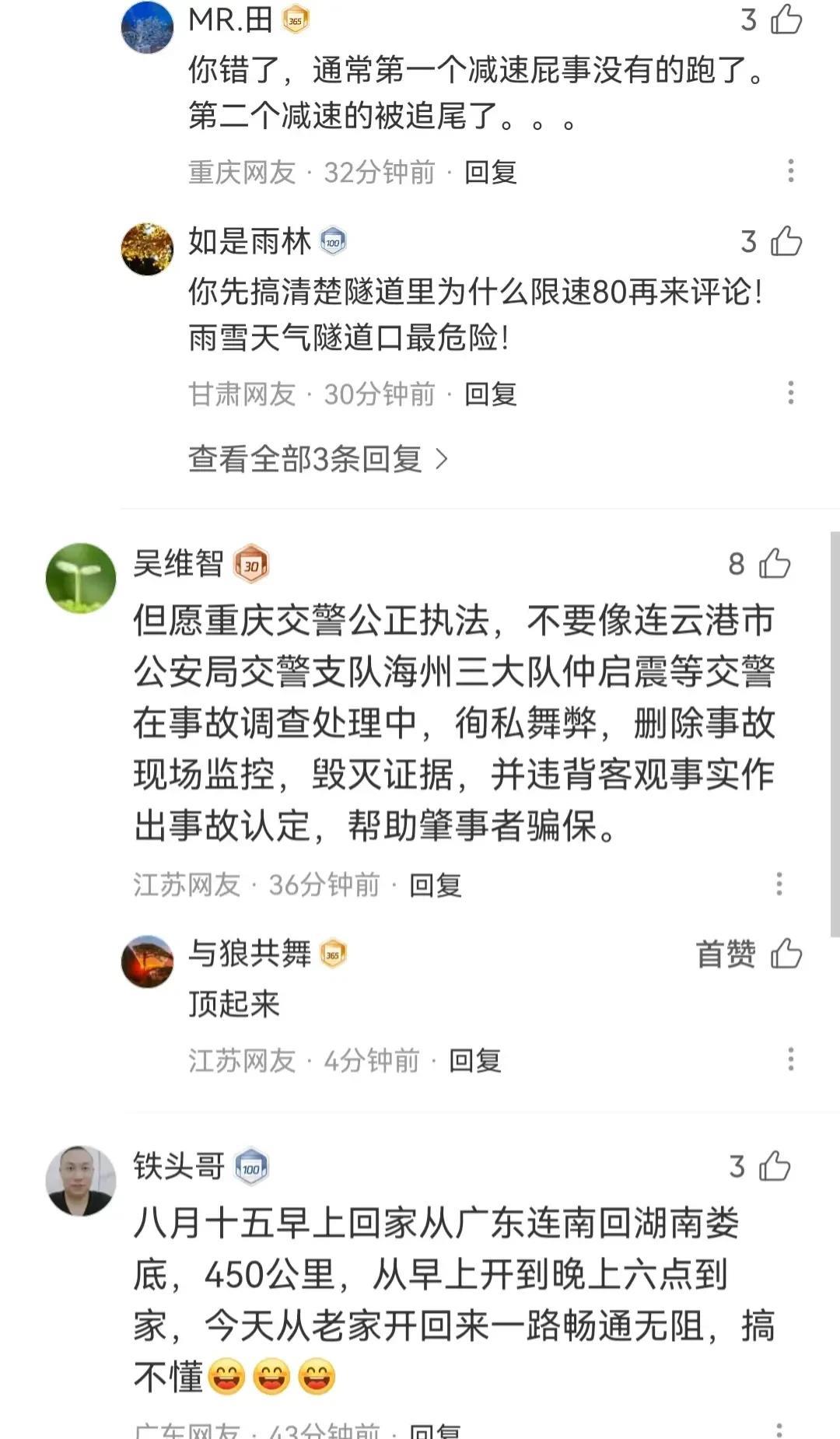Image resolution: width=840 pixels, height=1439 pixels.
Task: Open more options on 与狼共舞's reply
Action: (x=790, y=1059)
